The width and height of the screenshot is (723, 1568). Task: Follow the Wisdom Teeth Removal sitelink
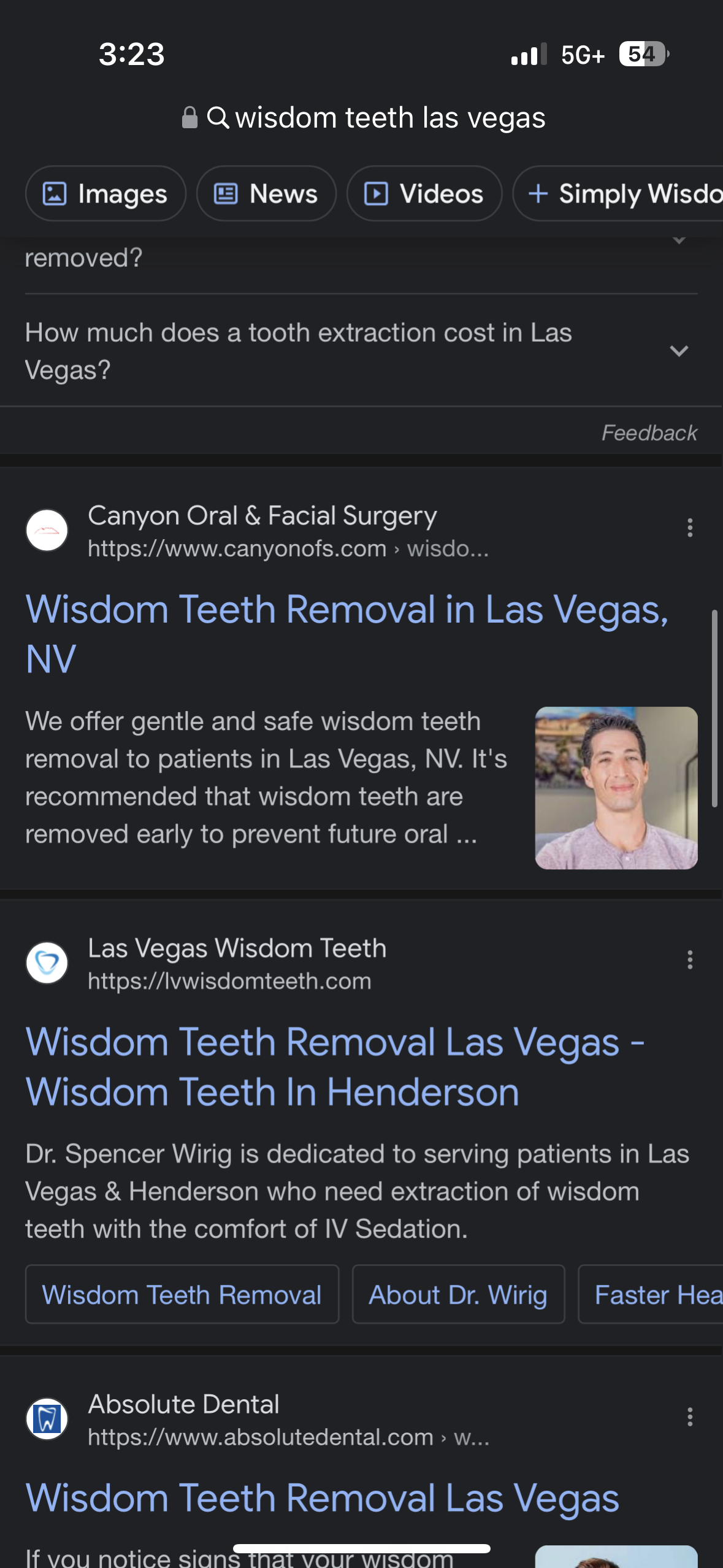182,1294
